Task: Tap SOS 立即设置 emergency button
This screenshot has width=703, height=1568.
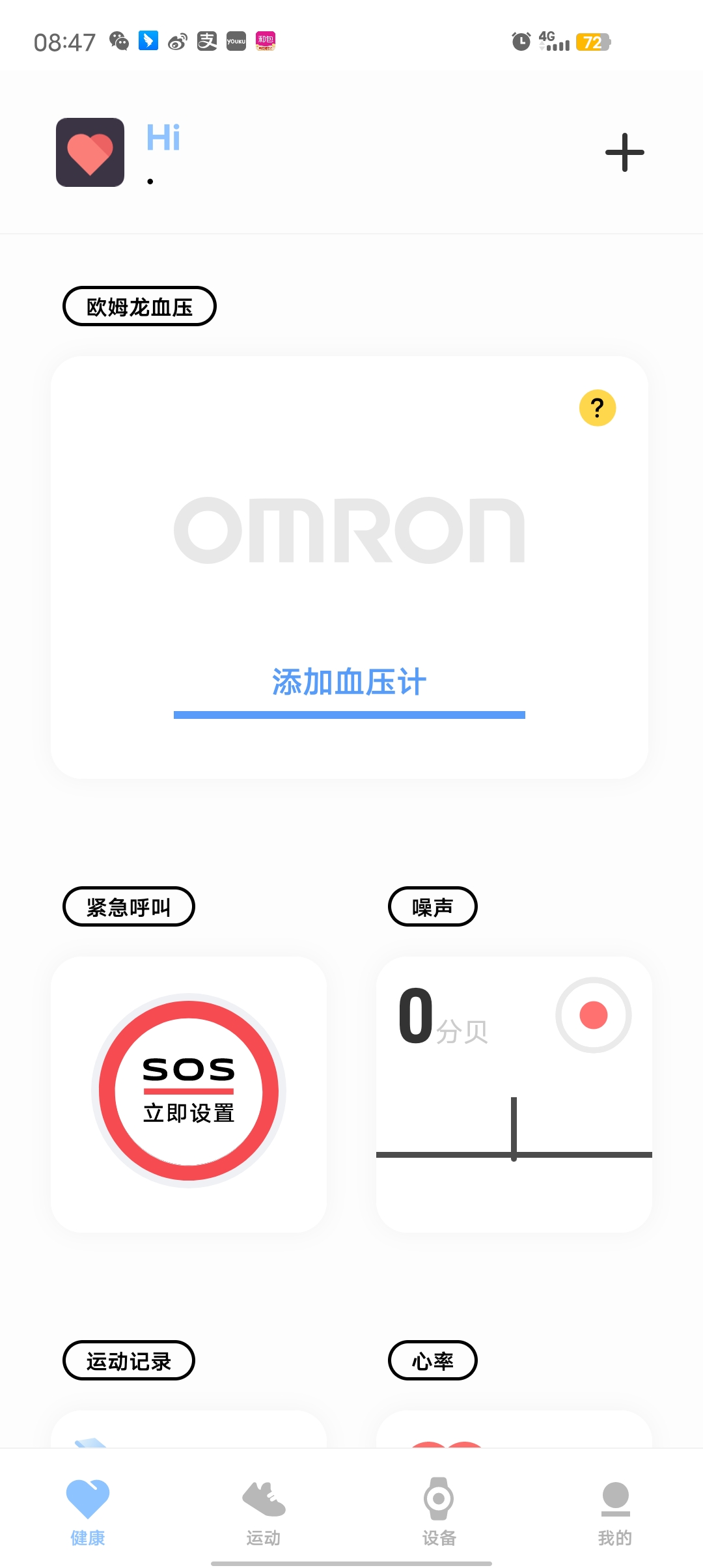Action: (189, 1091)
